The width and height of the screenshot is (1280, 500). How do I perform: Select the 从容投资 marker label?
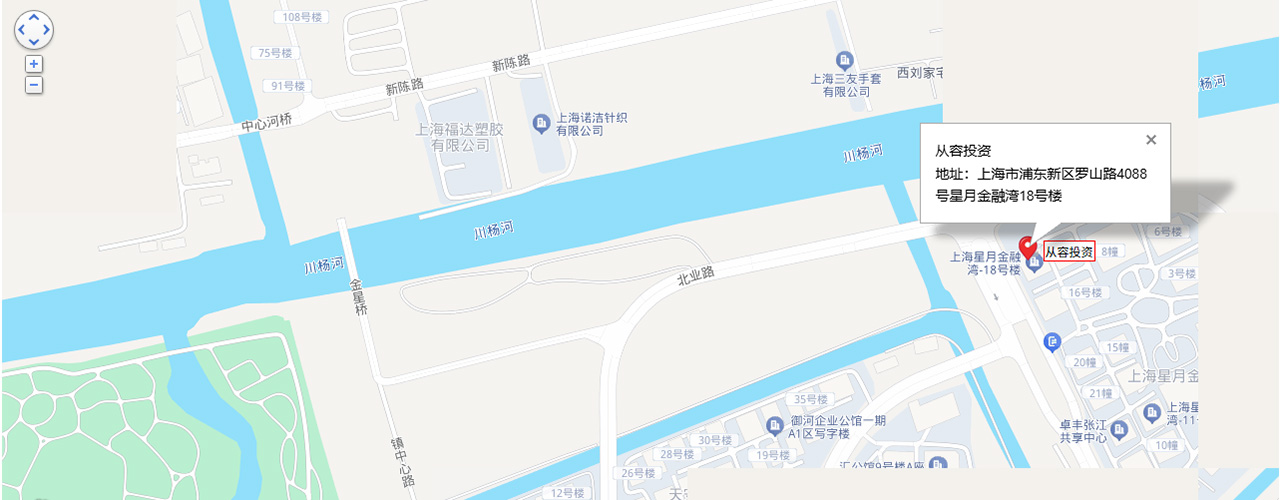click(1069, 251)
